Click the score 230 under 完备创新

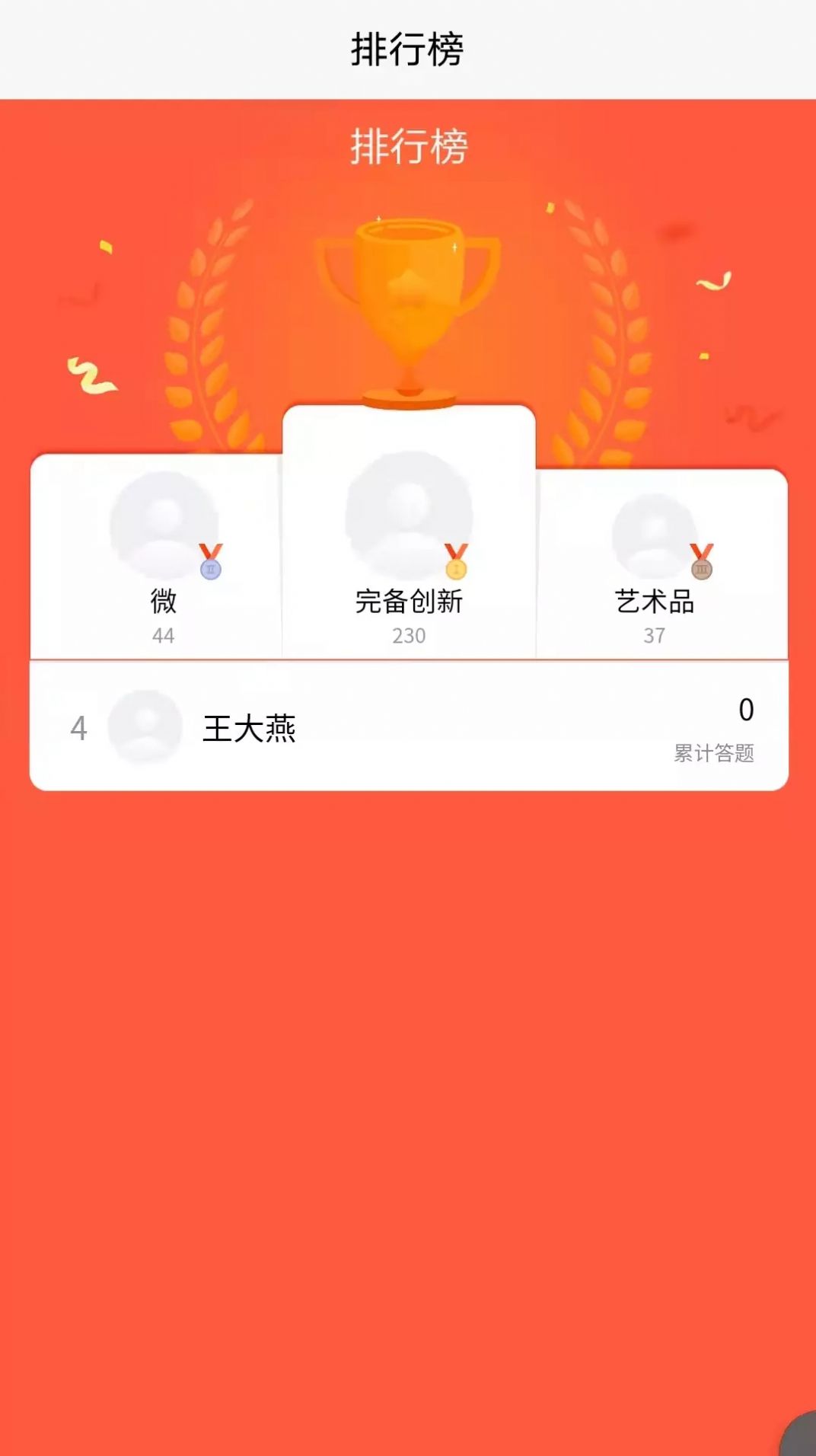click(x=409, y=636)
